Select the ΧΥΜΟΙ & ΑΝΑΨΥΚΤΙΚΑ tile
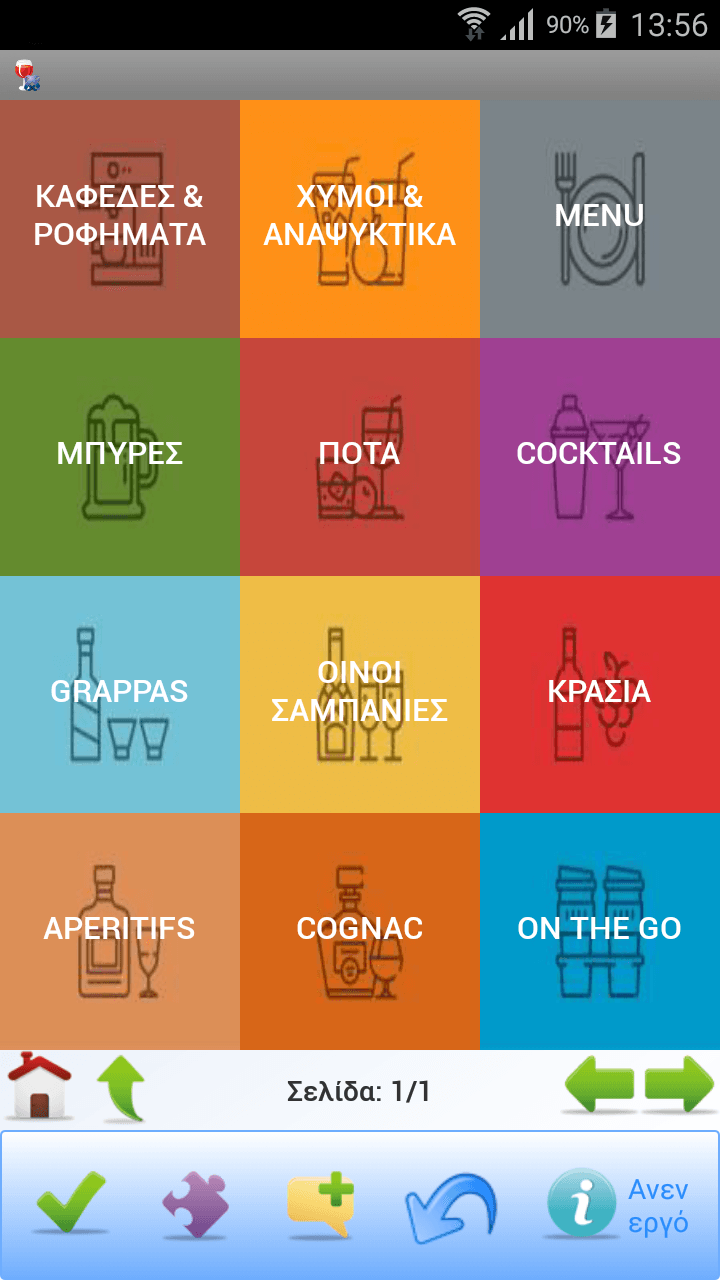Screen dimensions: 720x1280 click(360, 218)
